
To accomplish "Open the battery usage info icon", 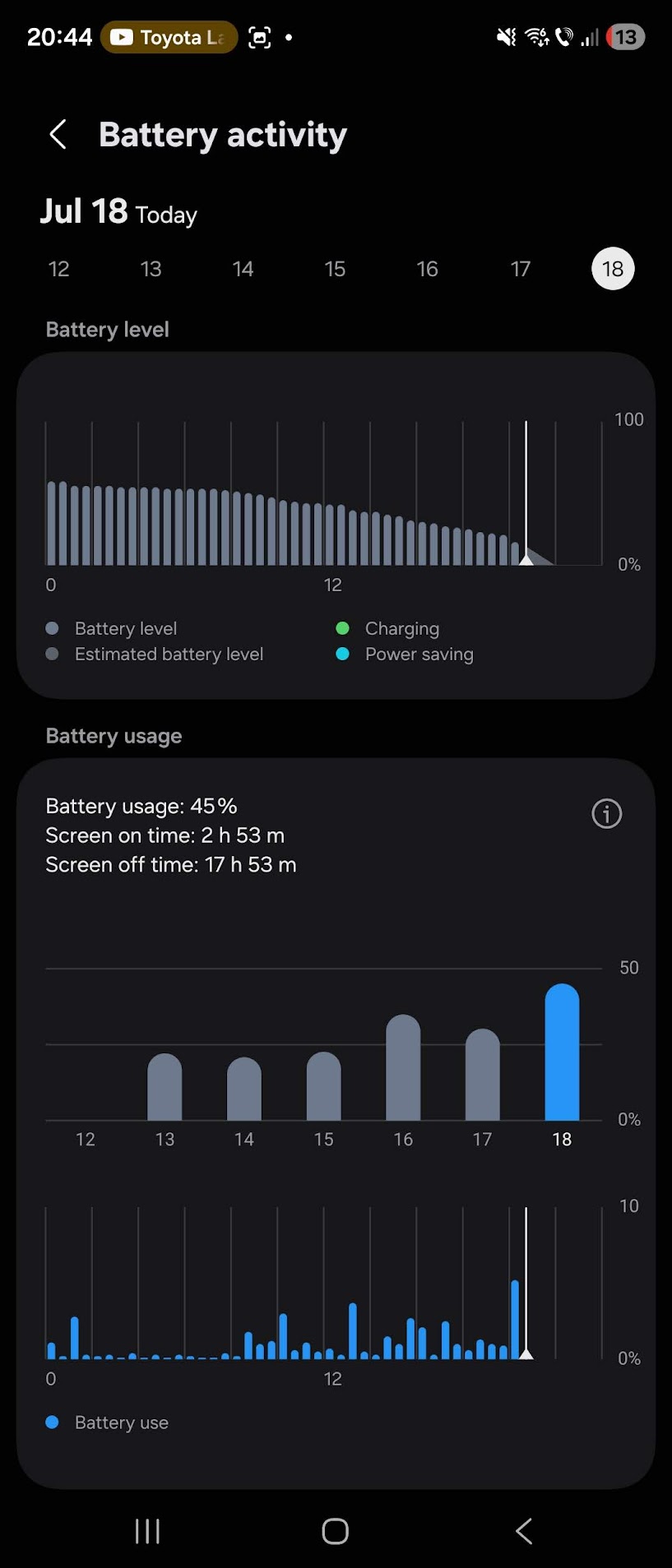I will coord(607,814).
